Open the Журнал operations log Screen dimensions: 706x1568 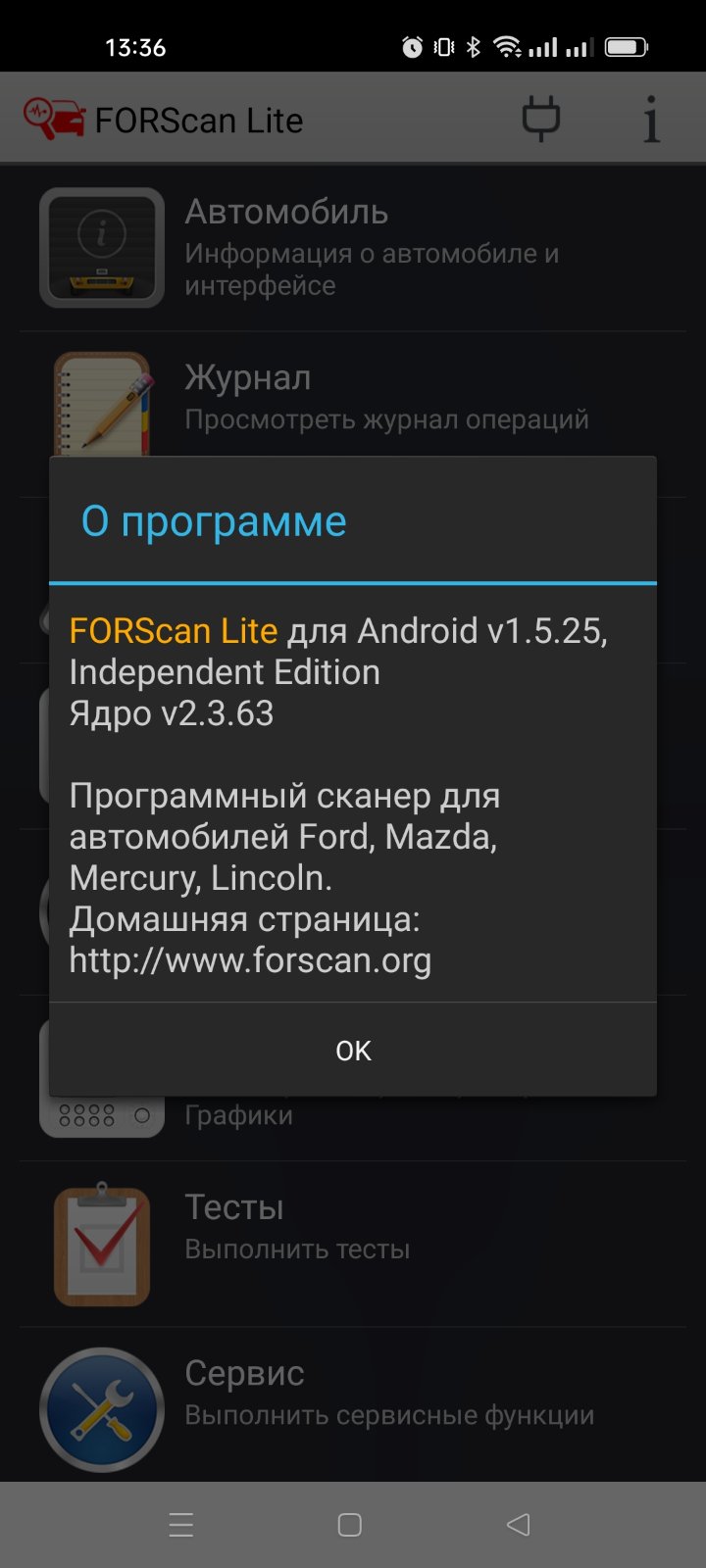[x=353, y=398]
